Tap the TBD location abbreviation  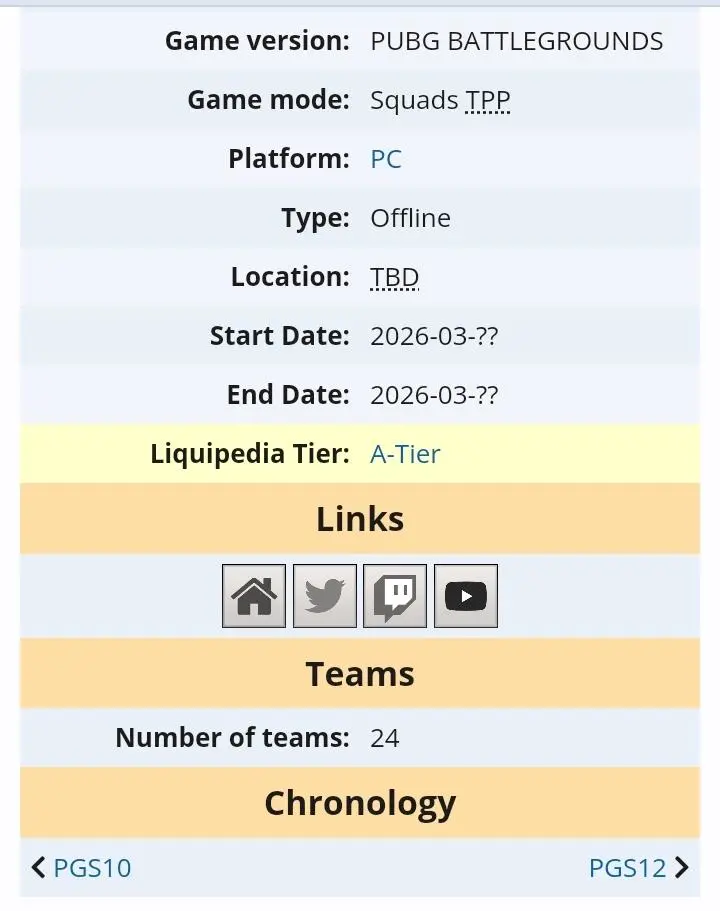point(394,277)
